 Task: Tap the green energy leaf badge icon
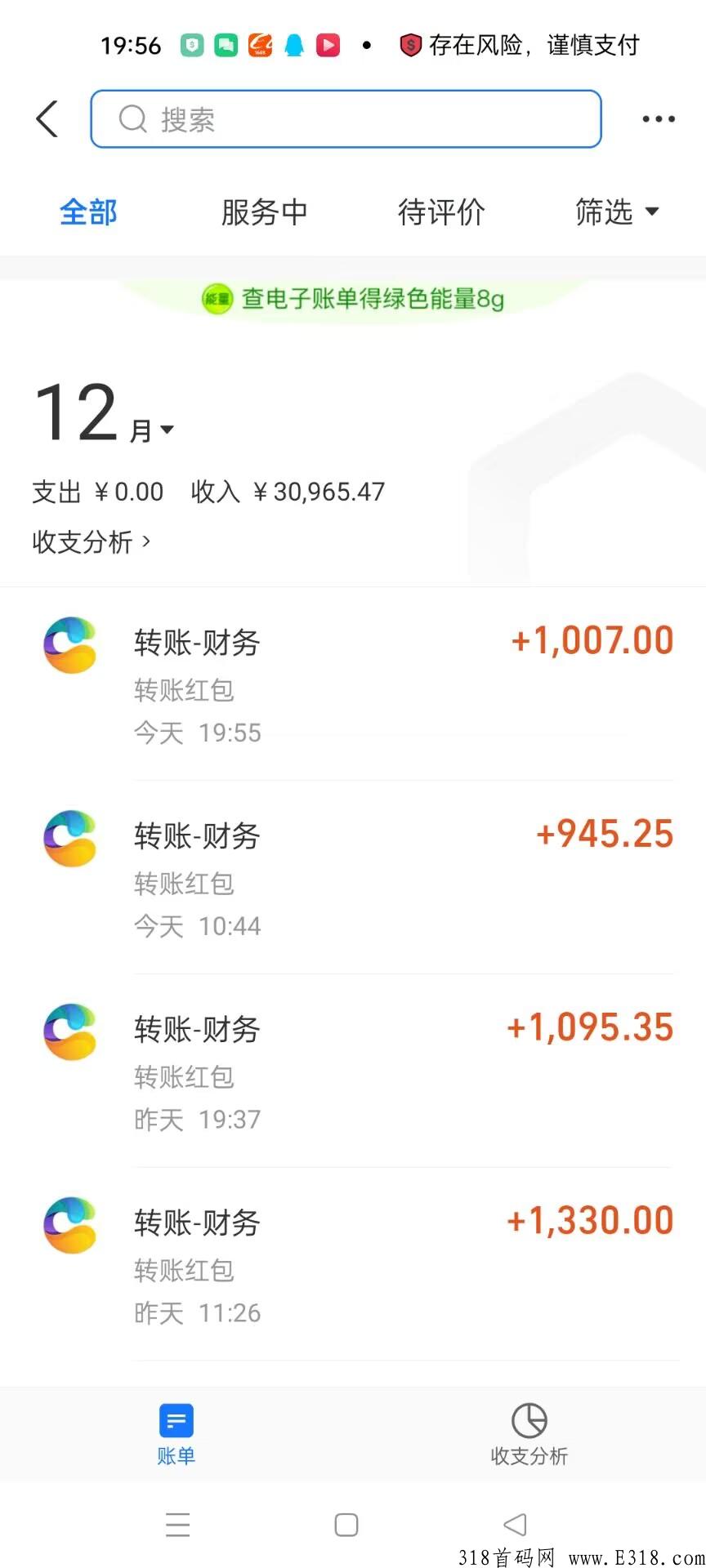tap(217, 299)
